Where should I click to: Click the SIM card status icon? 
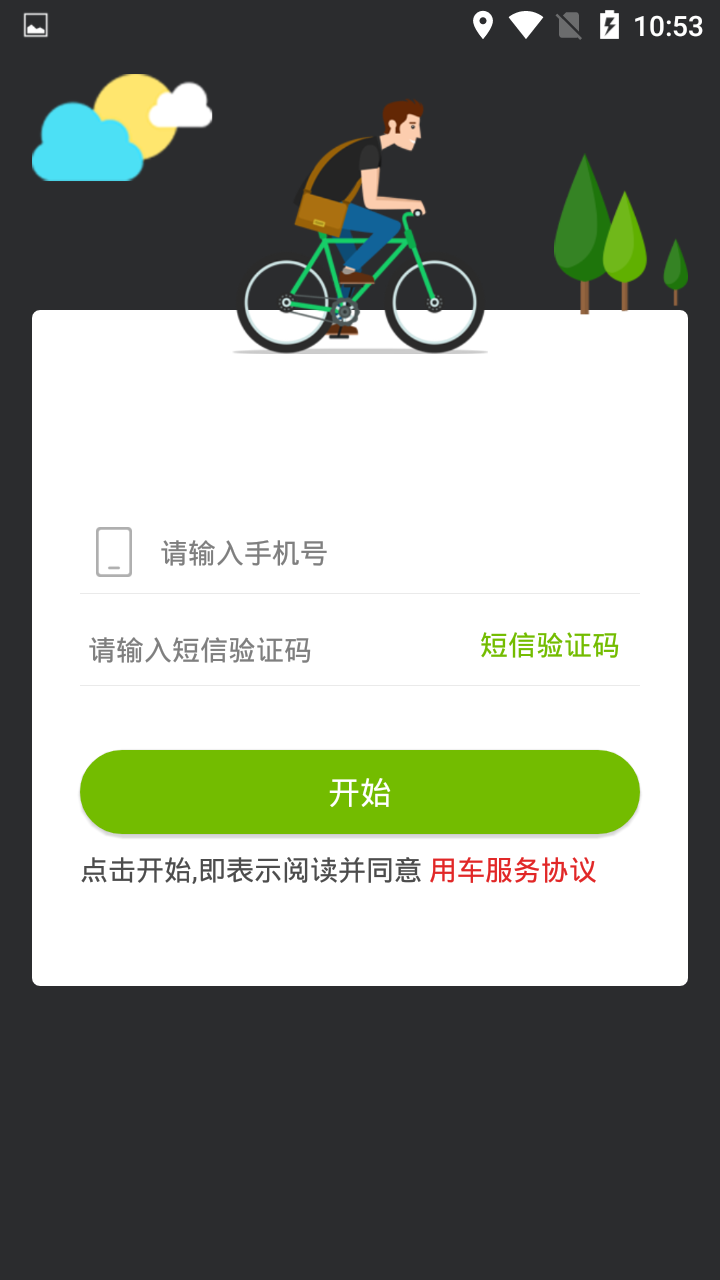tap(571, 26)
